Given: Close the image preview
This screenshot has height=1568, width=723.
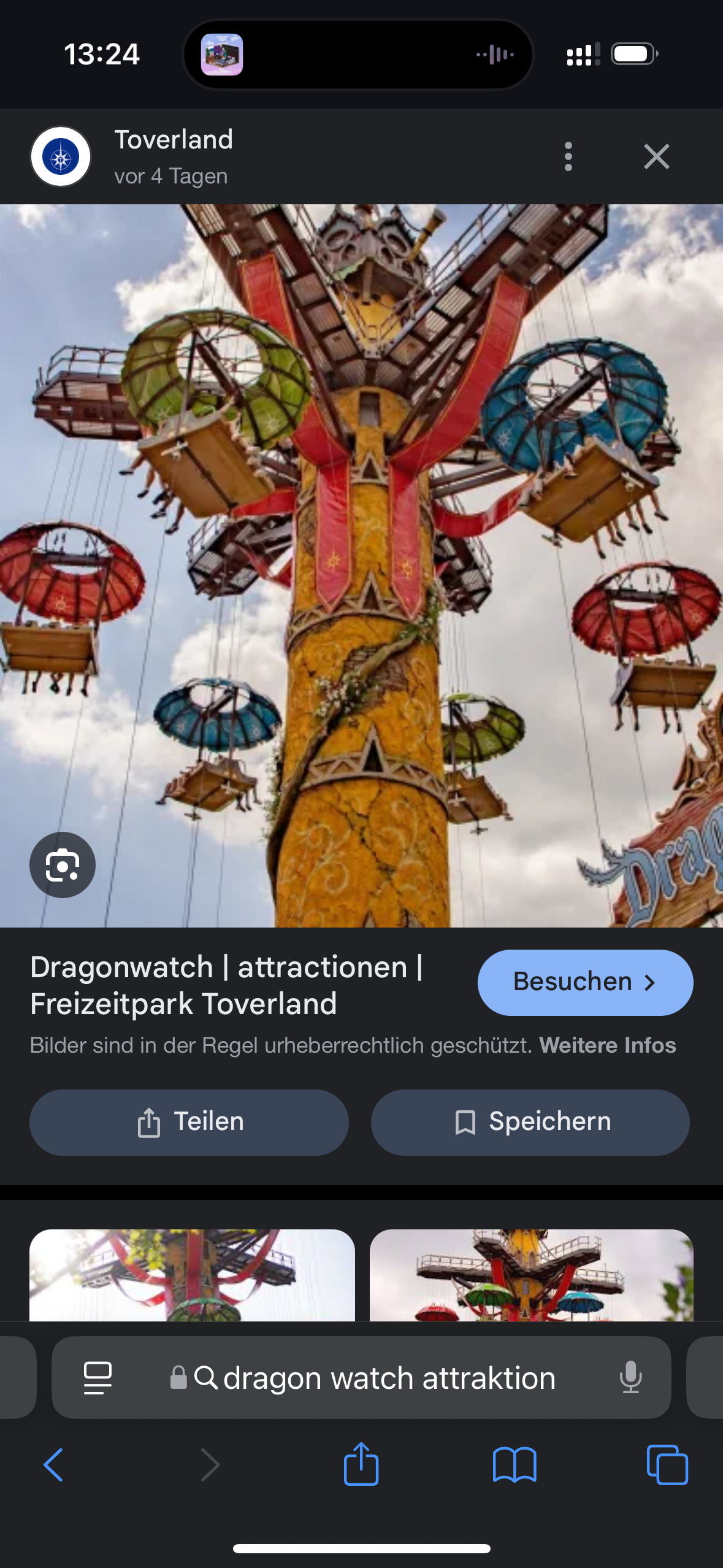Looking at the screenshot, I should click(656, 157).
